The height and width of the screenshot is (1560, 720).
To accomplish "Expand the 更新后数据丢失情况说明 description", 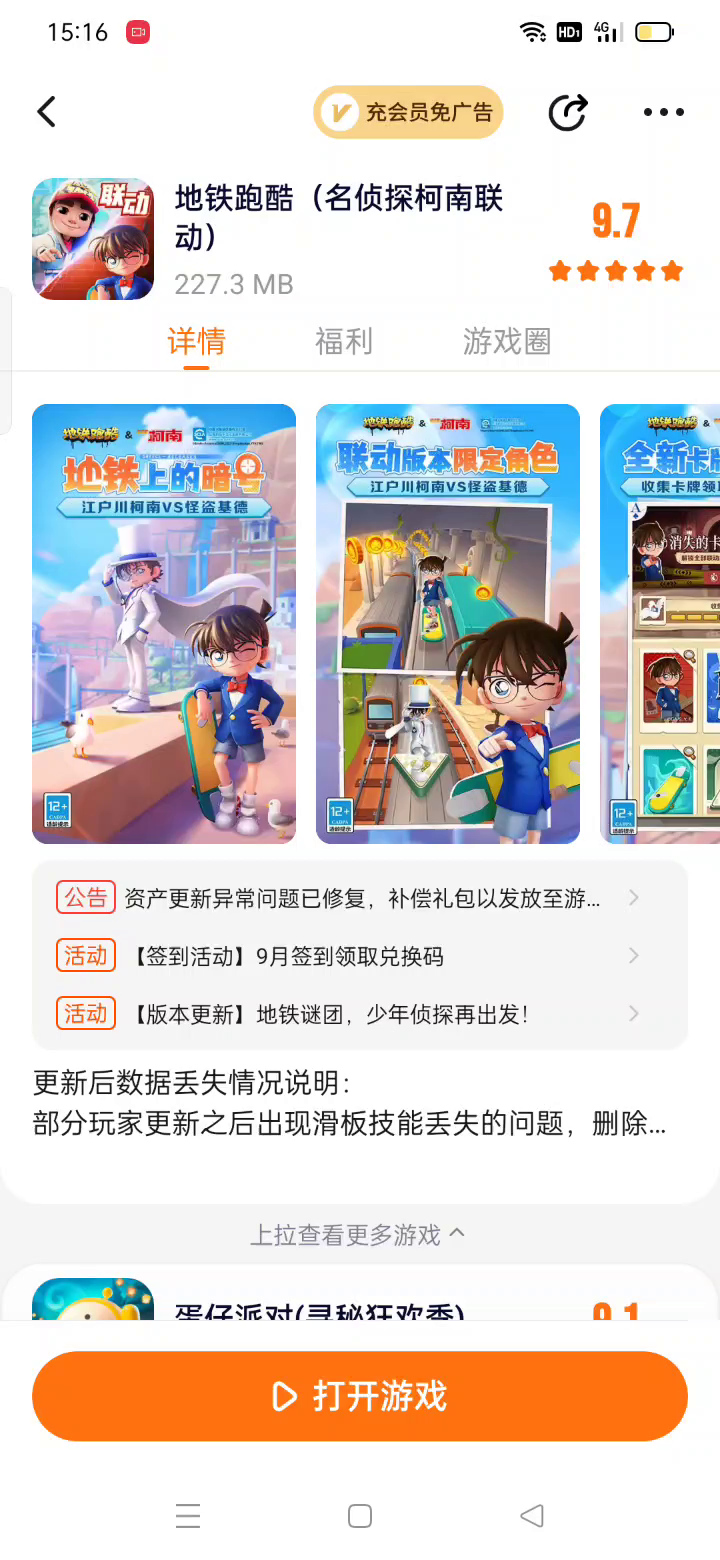I will (x=350, y=1103).
